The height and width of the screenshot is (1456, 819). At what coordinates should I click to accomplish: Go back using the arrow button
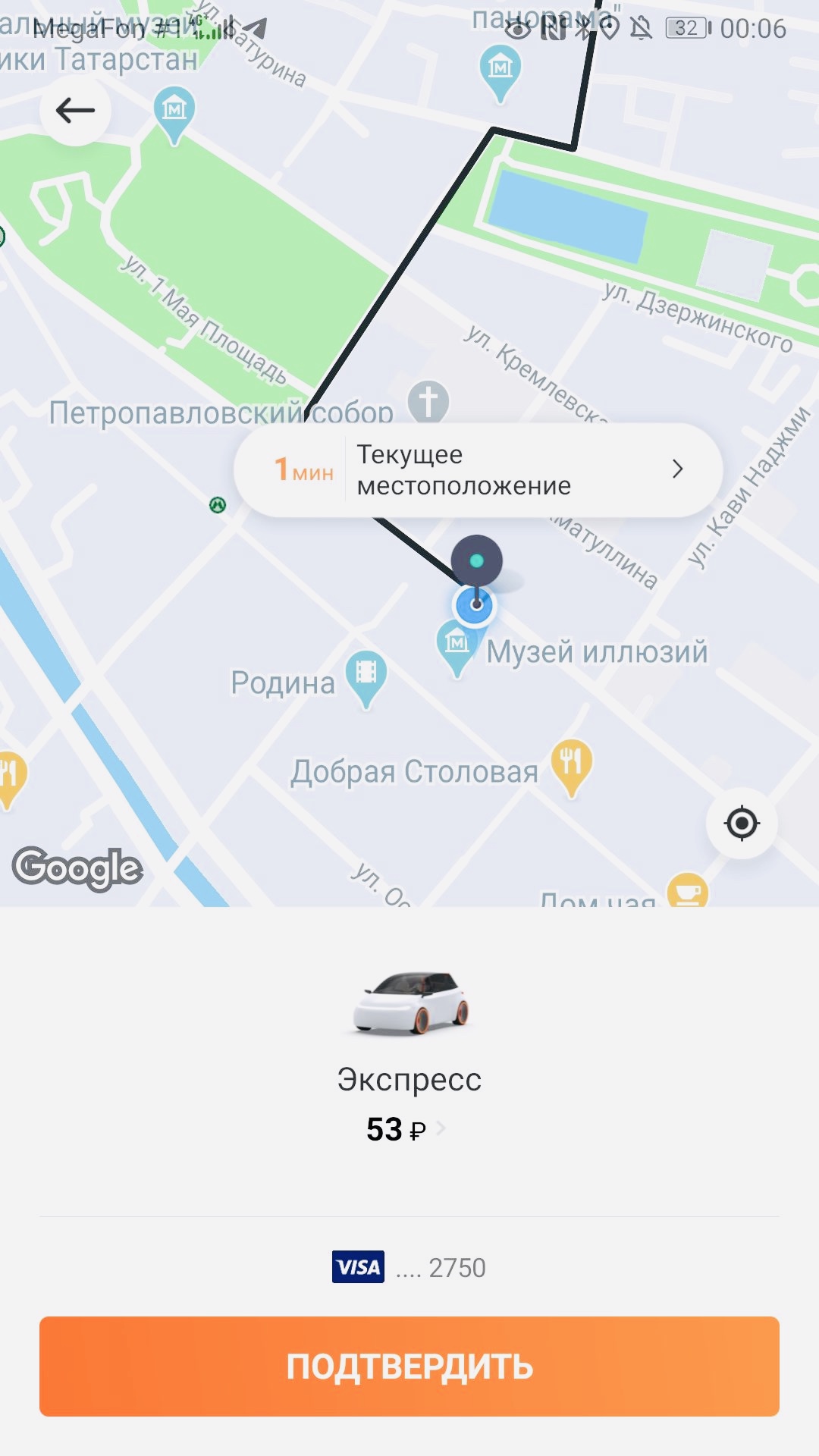(x=75, y=111)
